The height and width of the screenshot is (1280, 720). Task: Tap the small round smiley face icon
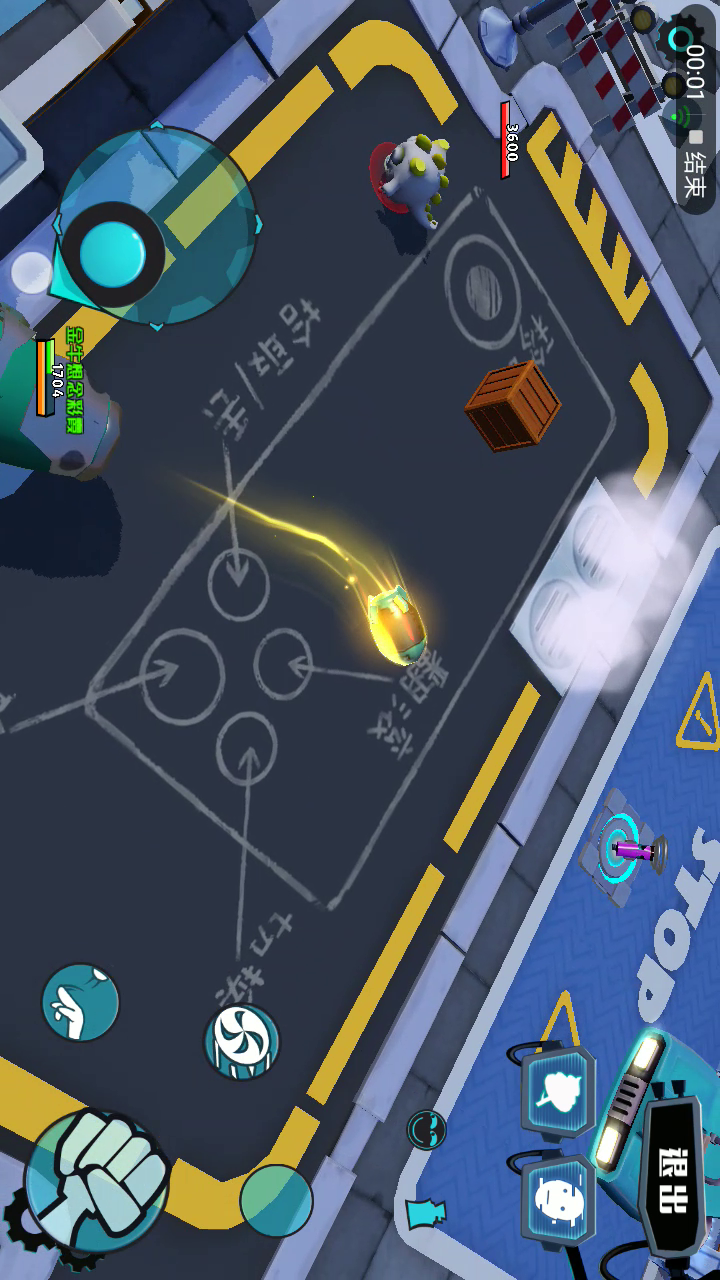427,1130
